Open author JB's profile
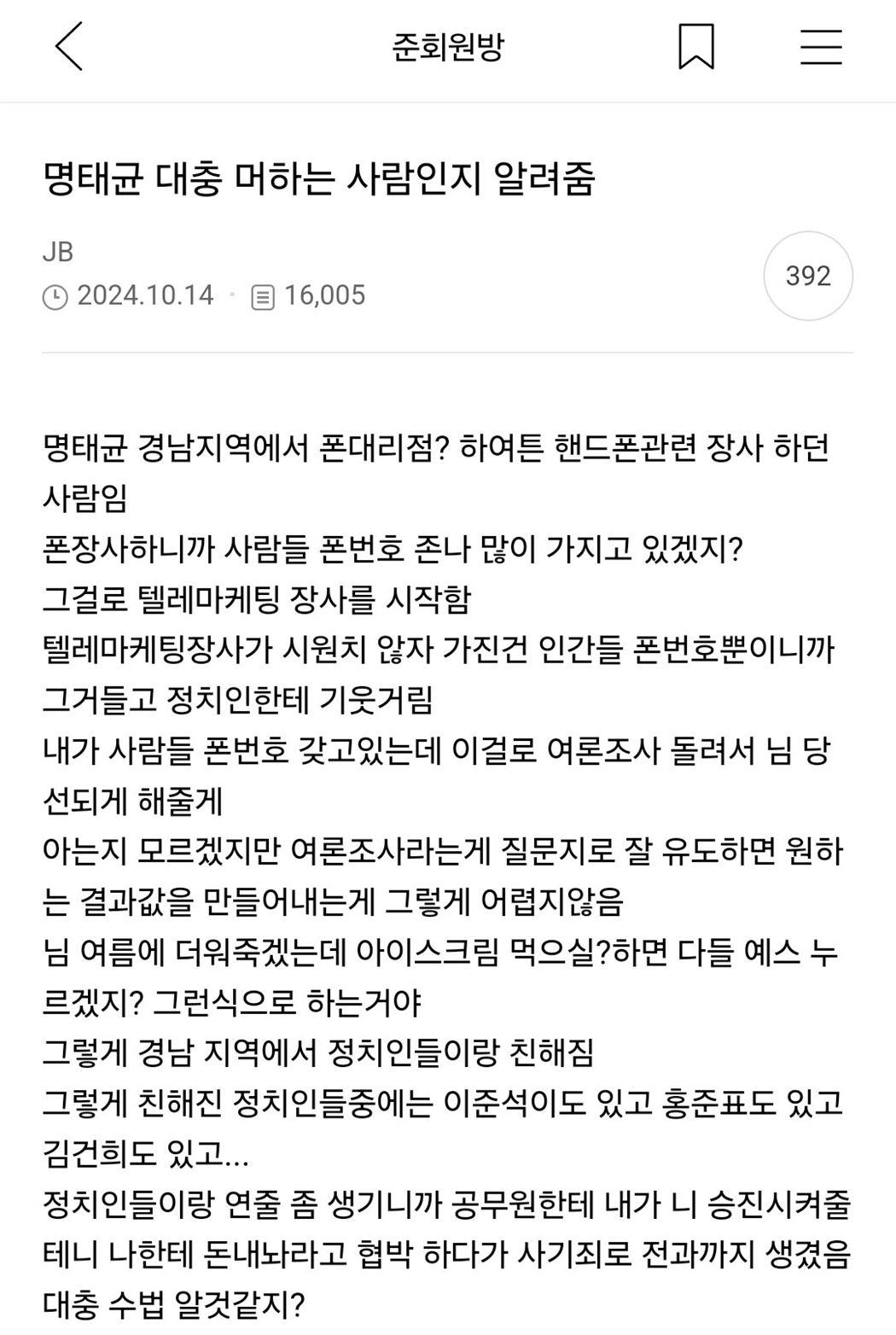Viewport: 896px width, 1335px height. (58, 252)
